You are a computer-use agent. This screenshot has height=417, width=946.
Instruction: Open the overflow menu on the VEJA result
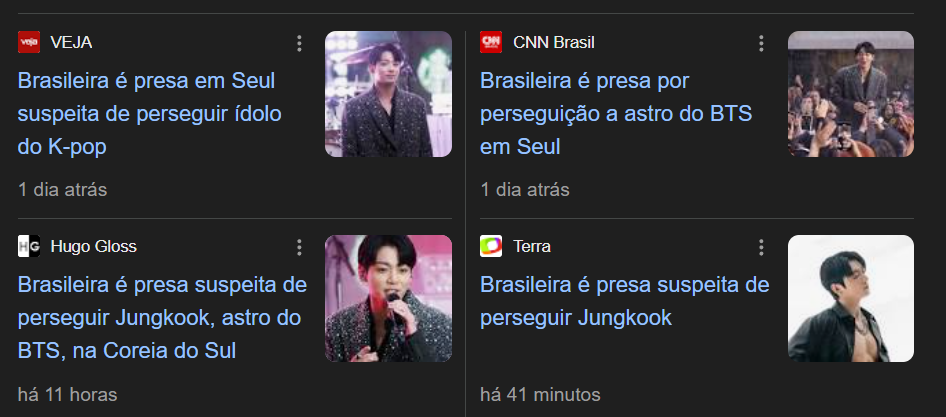[298, 43]
